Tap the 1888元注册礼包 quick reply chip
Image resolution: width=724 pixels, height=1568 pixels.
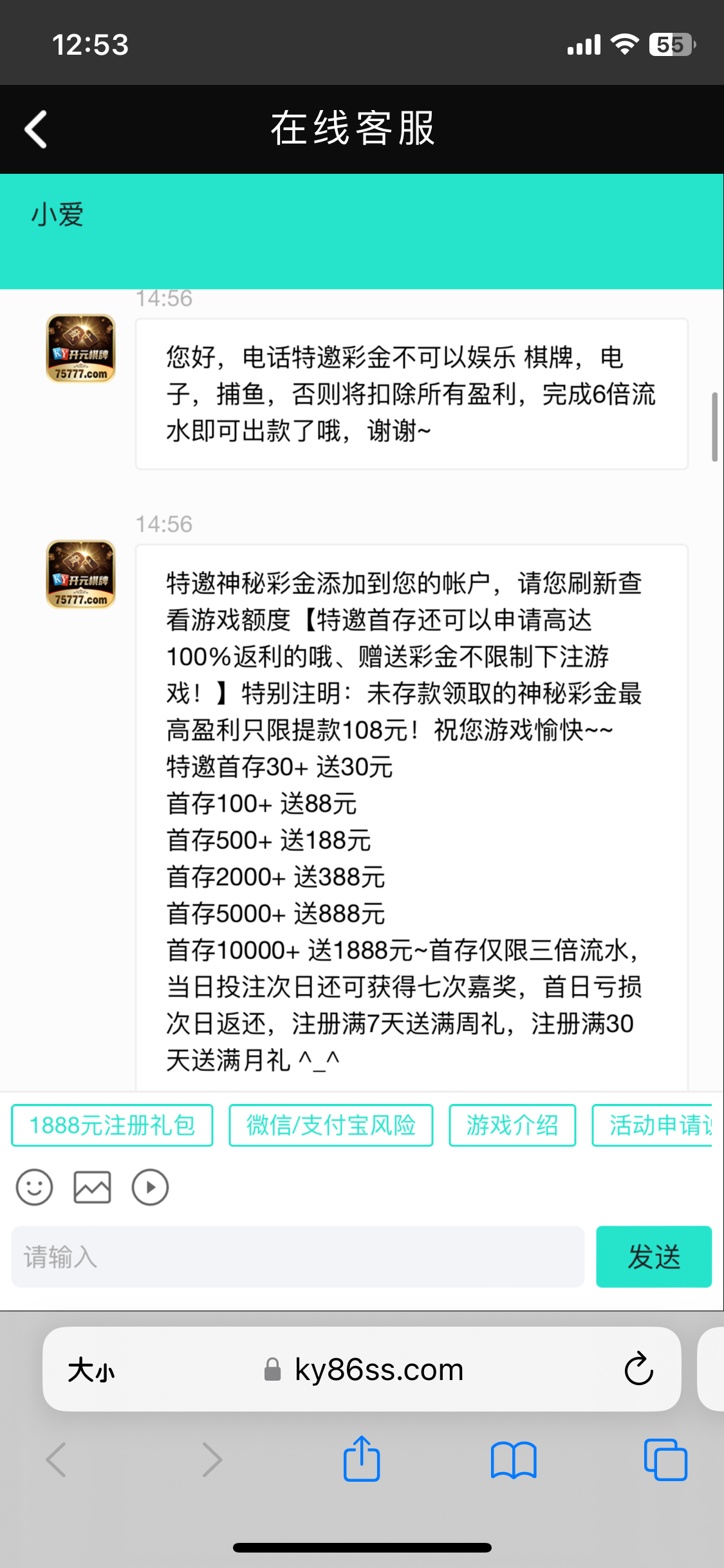[112, 1125]
